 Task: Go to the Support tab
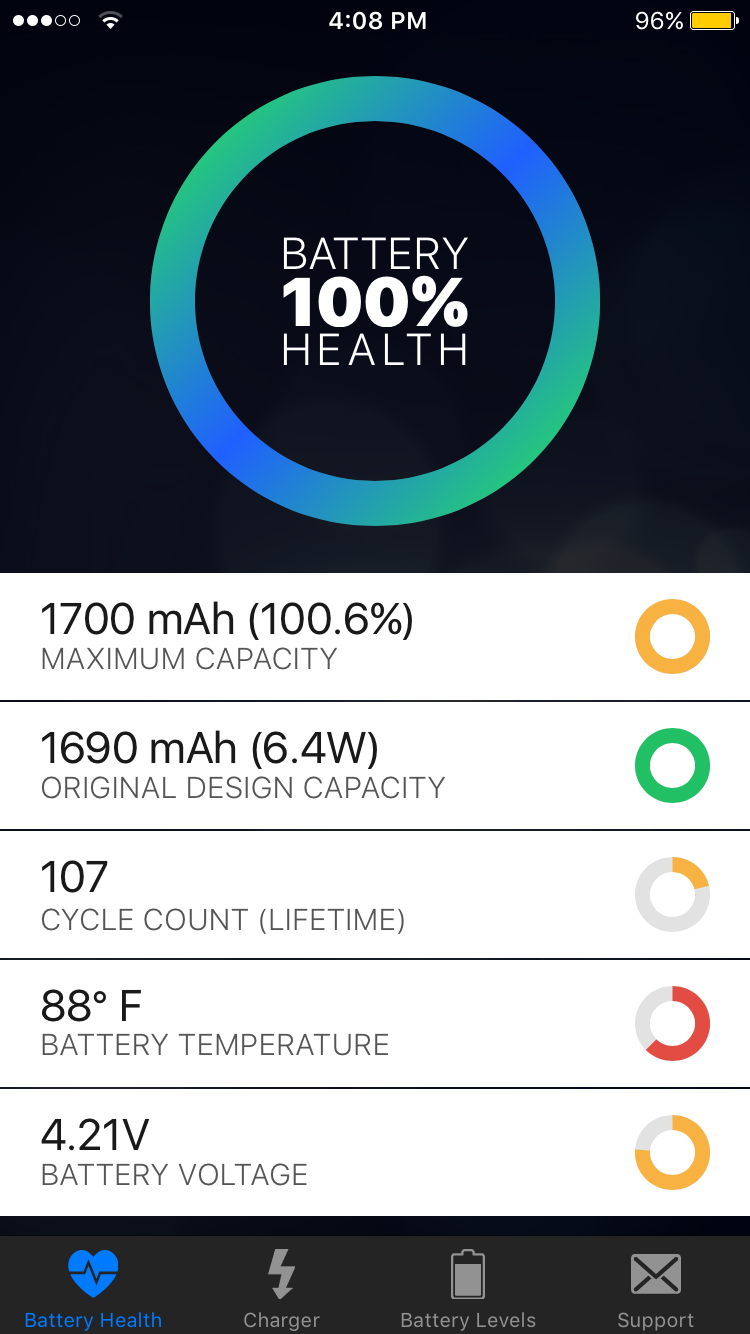(655, 1288)
